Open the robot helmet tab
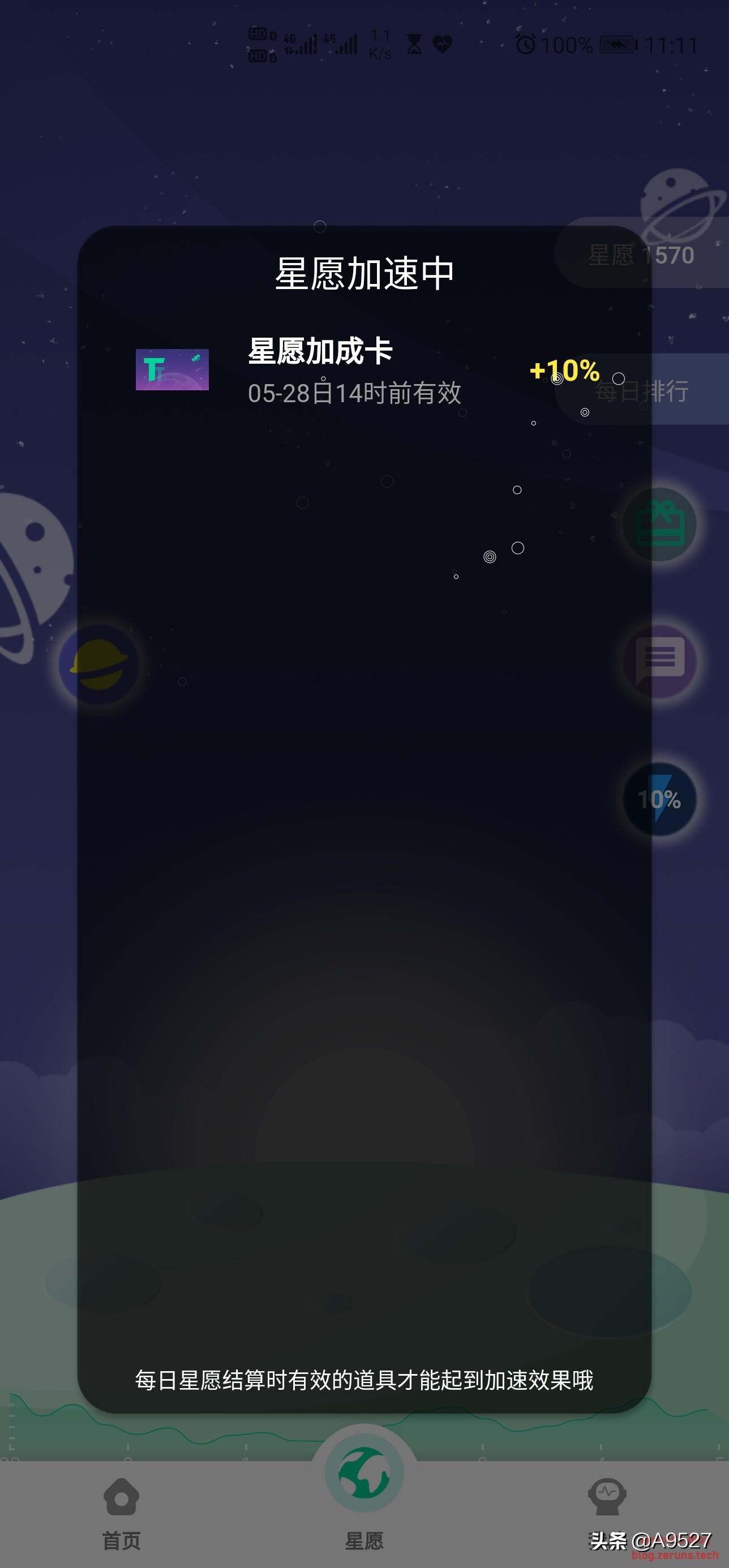The height and width of the screenshot is (1568, 729). pyautogui.click(x=607, y=1497)
